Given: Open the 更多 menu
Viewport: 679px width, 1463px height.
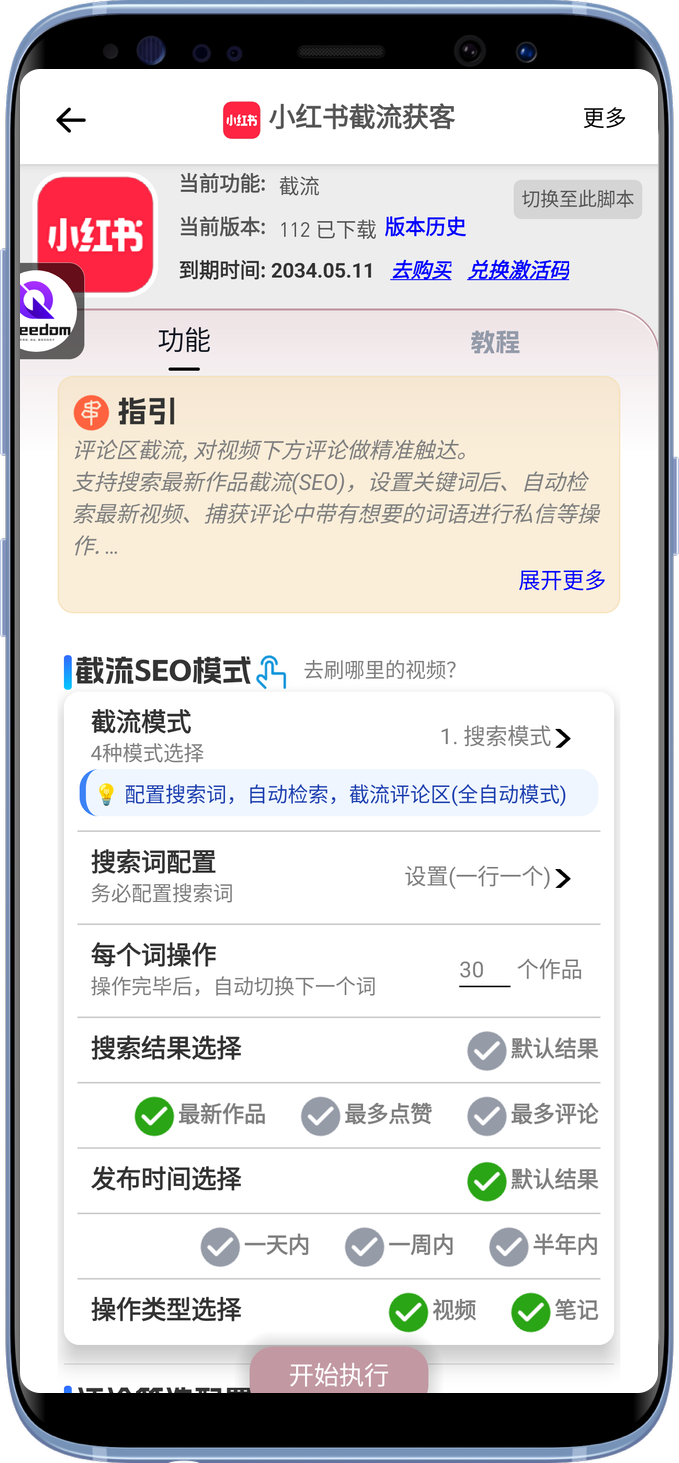Looking at the screenshot, I should [x=604, y=118].
